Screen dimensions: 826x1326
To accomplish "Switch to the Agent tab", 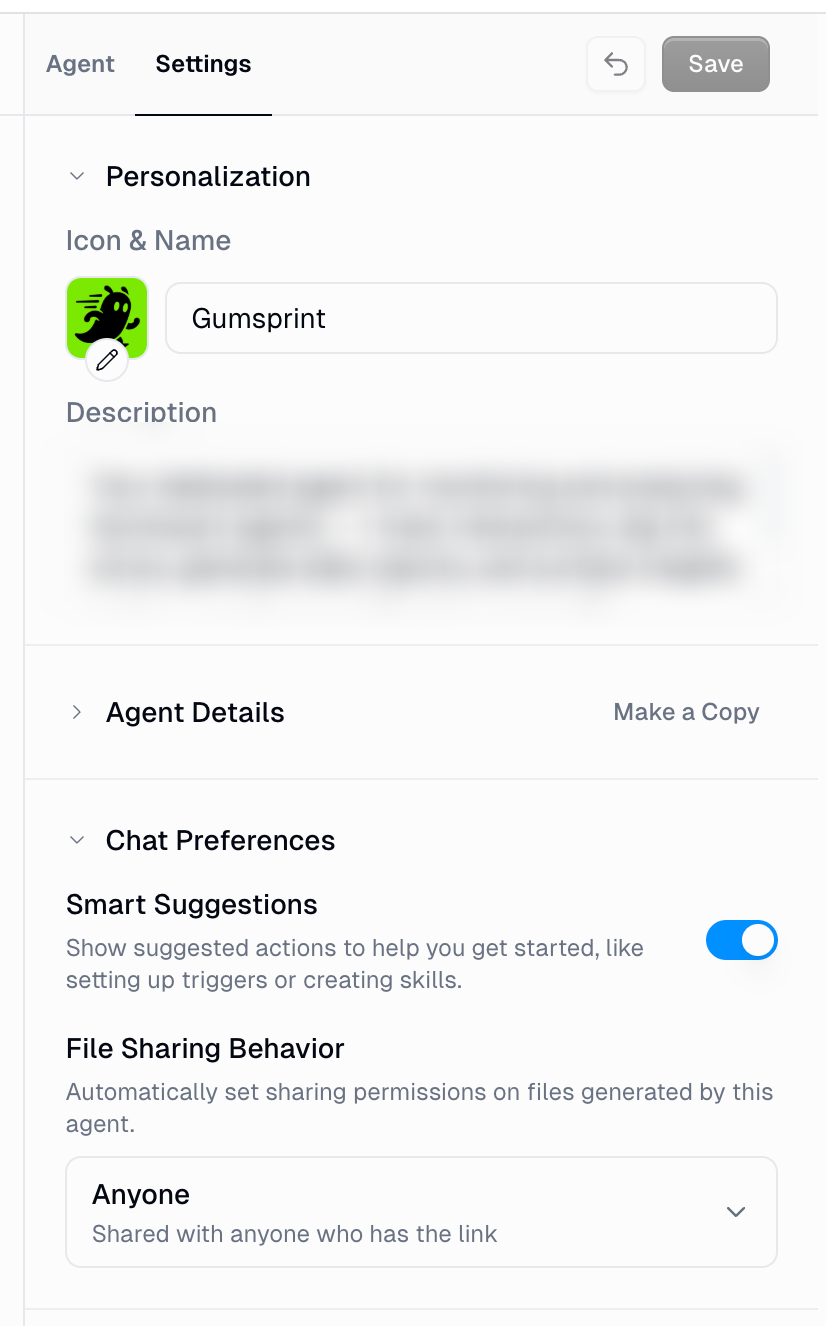I will [x=80, y=64].
